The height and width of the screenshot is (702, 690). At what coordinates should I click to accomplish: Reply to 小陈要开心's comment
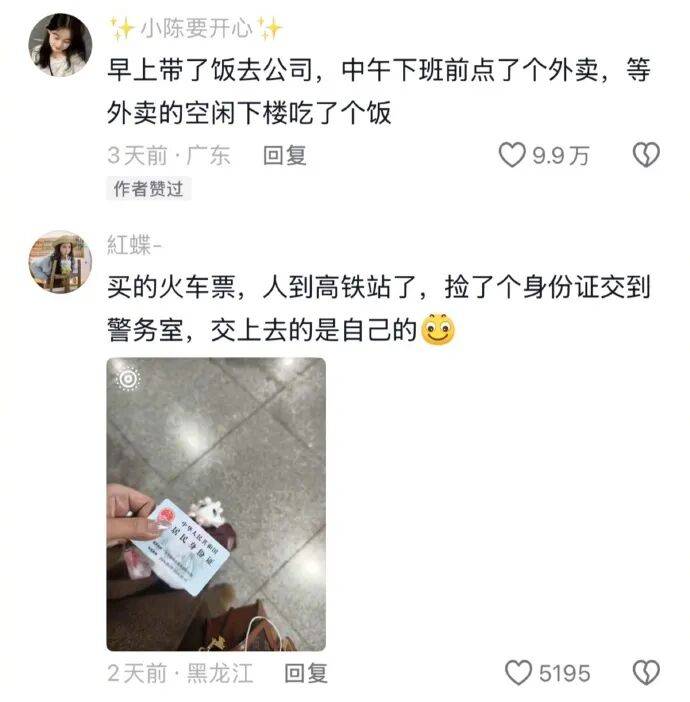click(284, 155)
